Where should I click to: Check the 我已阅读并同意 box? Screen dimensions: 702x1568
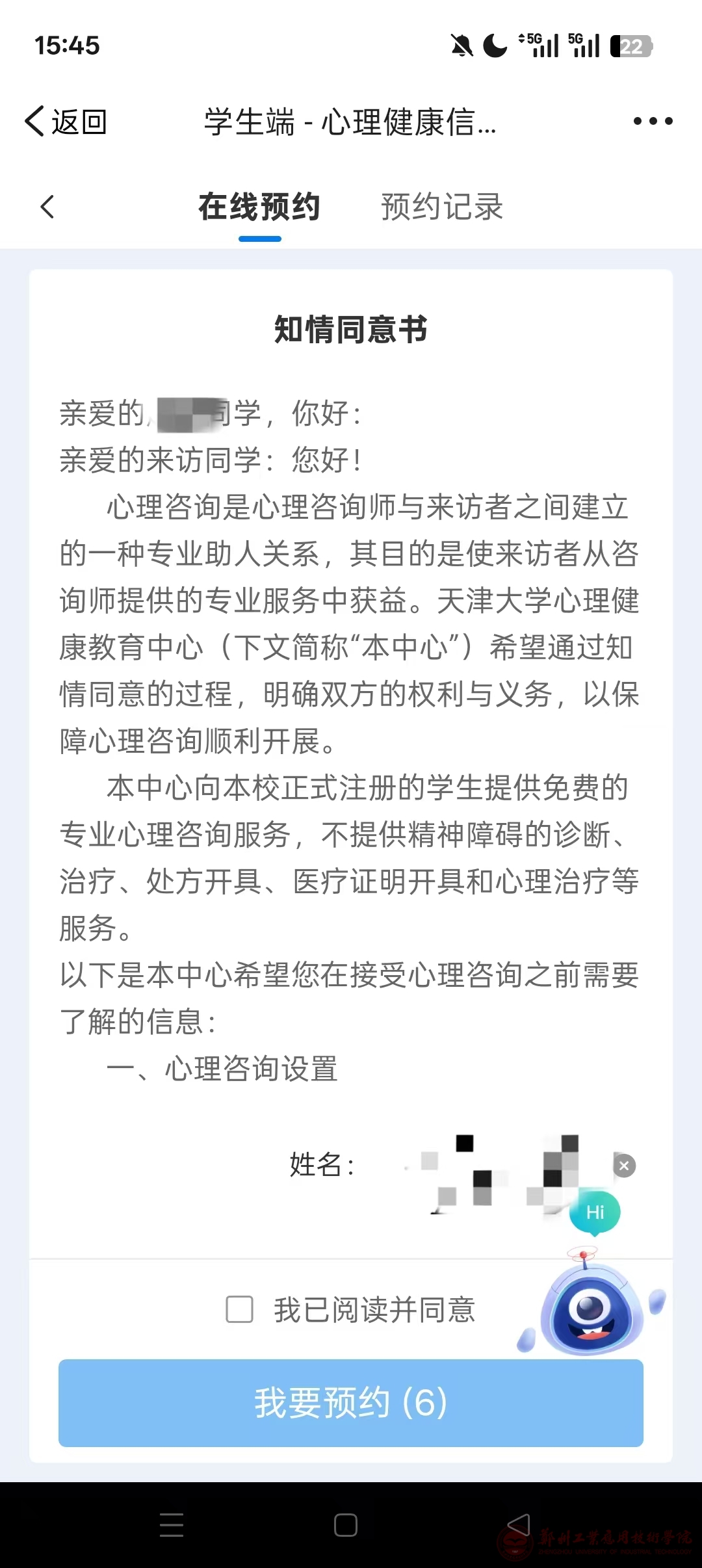pyautogui.click(x=239, y=1309)
